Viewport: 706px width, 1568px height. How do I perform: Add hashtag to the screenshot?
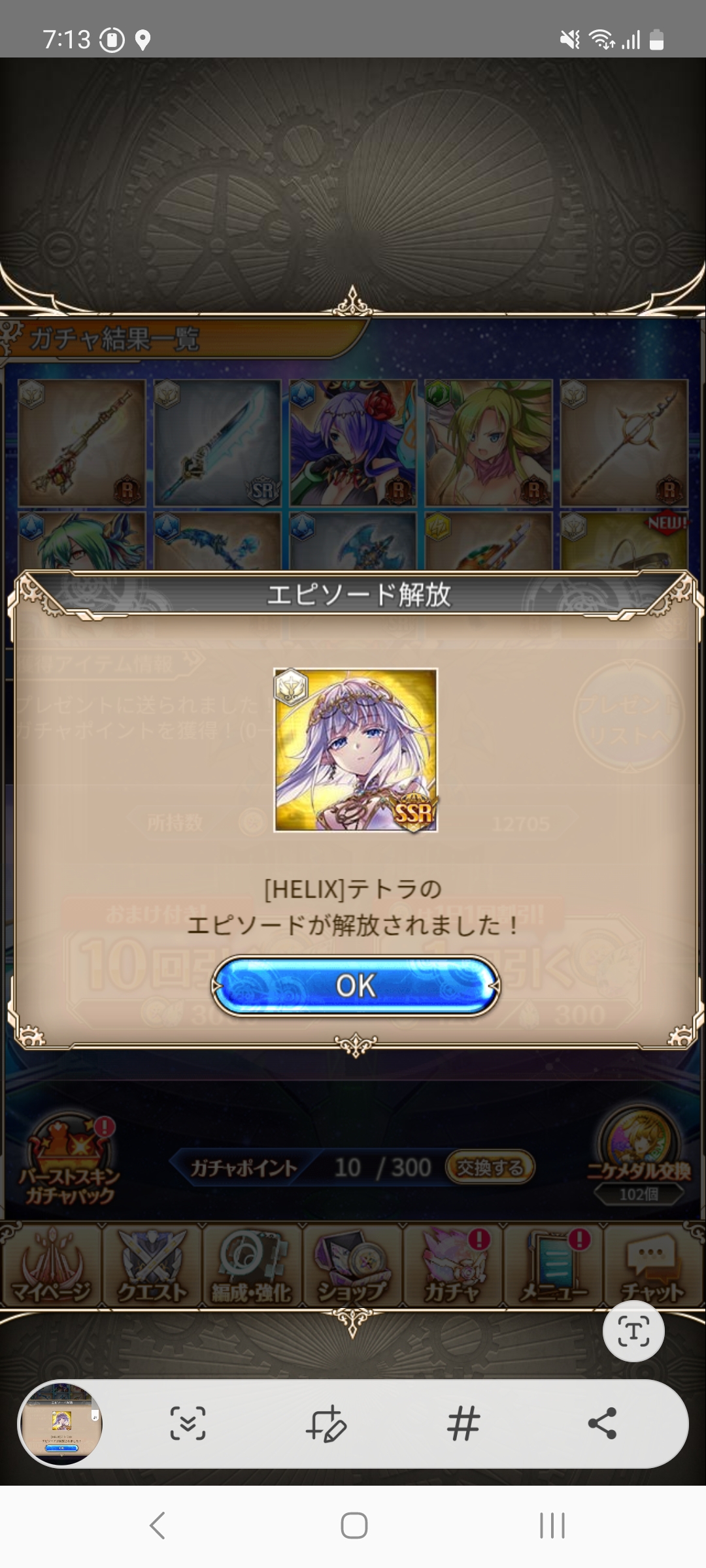(x=463, y=1424)
